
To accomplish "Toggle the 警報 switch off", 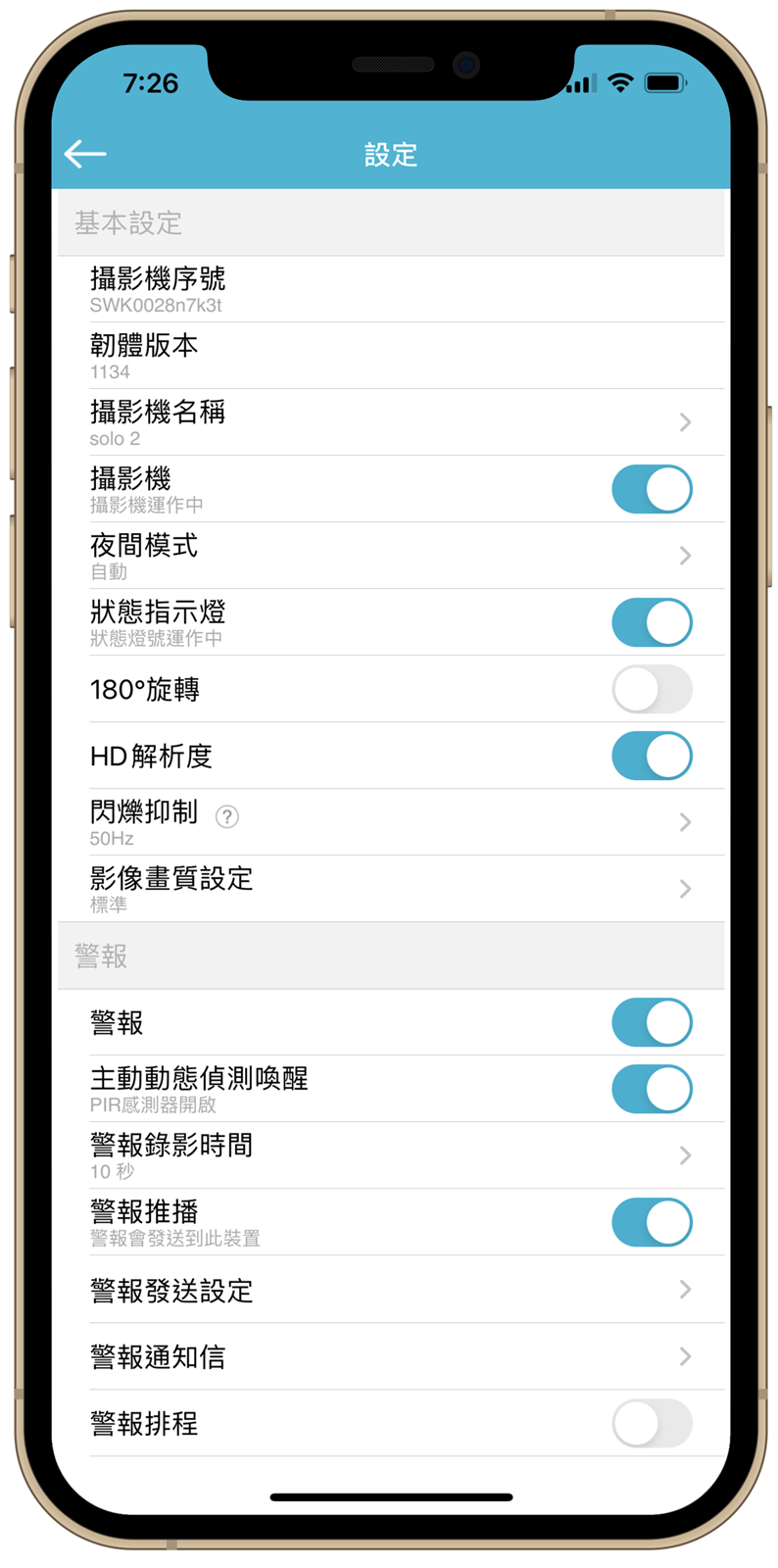I will (x=652, y=1023).
